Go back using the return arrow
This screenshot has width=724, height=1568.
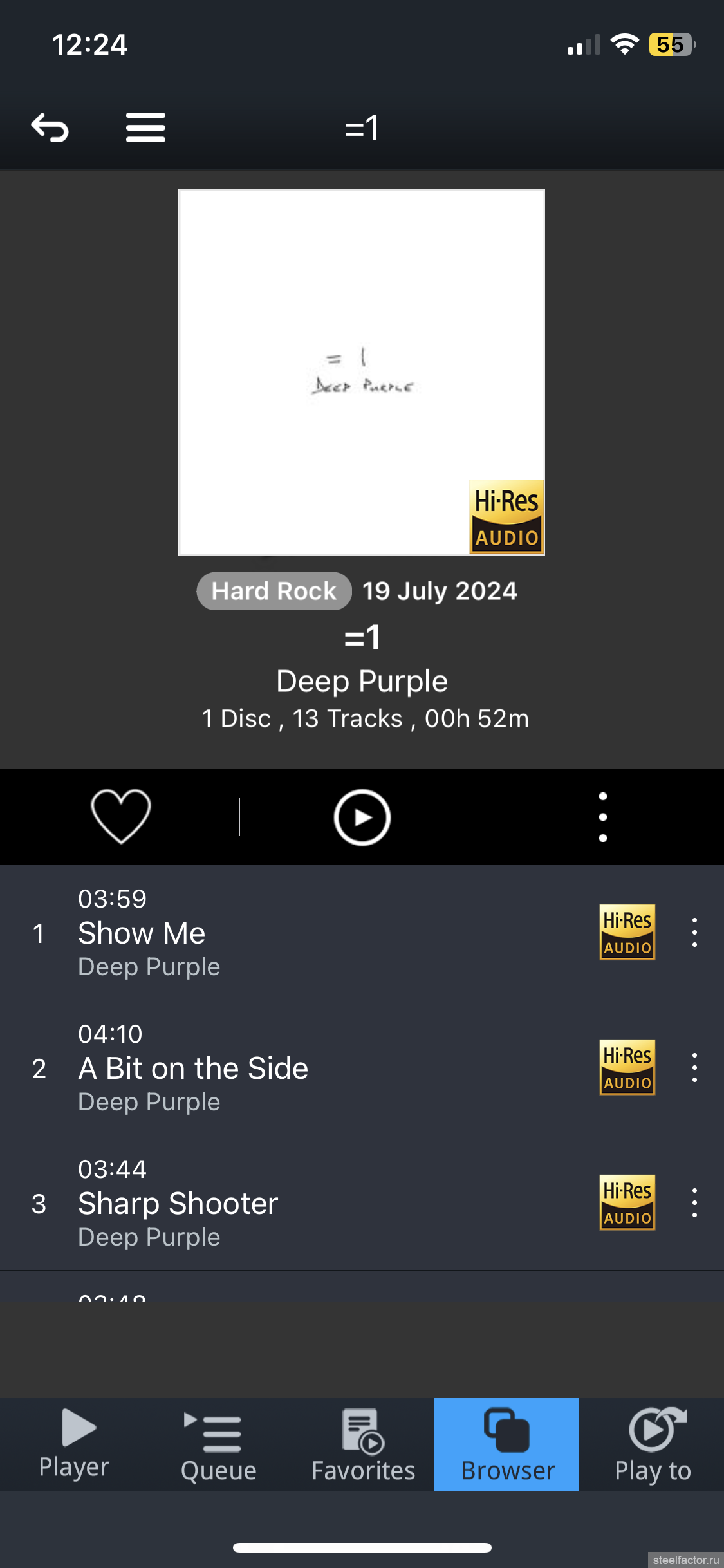(x=50, y=127)
